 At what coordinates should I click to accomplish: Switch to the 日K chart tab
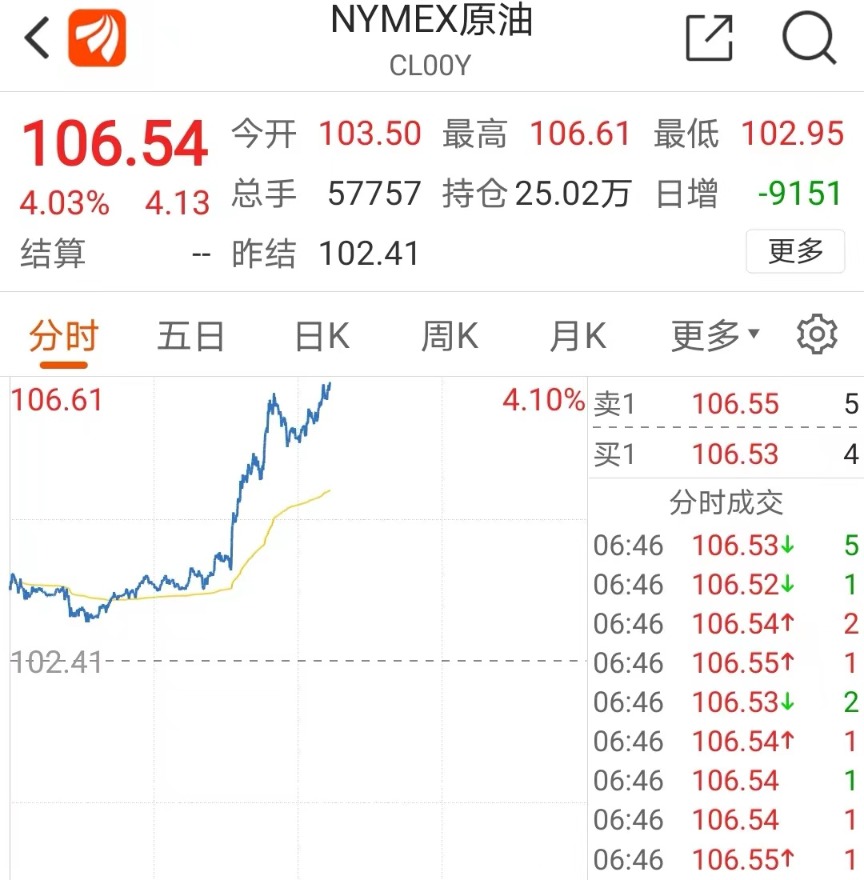tap(321, 336)
